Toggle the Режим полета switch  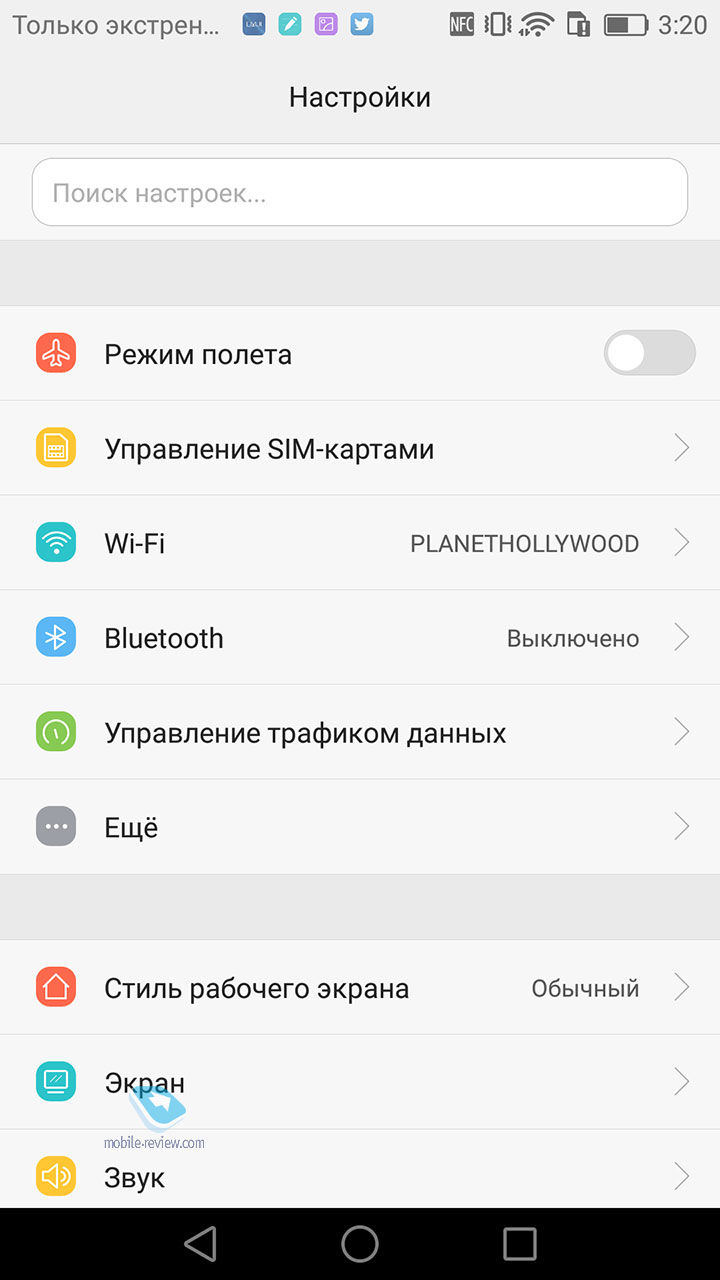[649, 353]
